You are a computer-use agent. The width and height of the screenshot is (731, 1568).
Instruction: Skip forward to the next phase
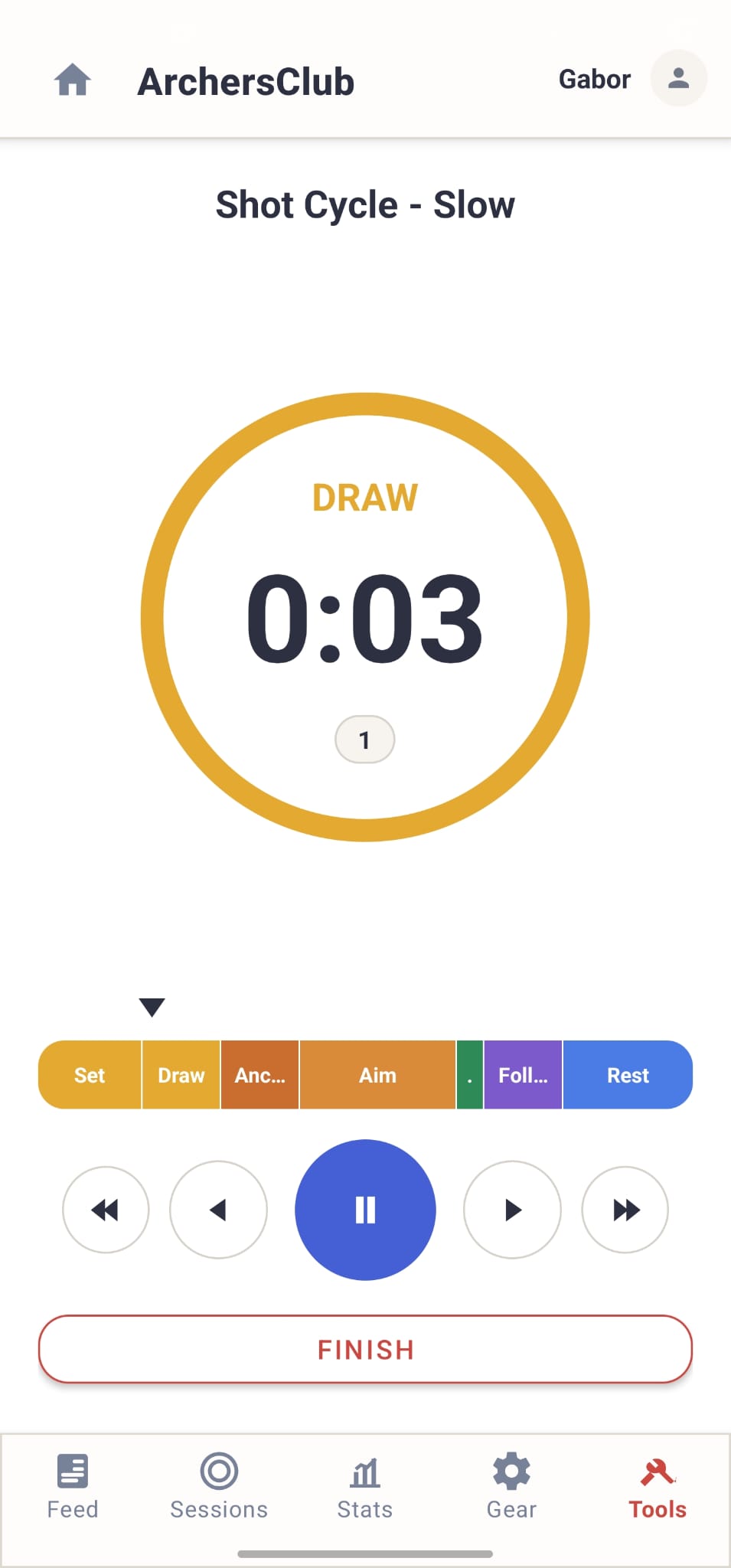[x=512, y=1208]
